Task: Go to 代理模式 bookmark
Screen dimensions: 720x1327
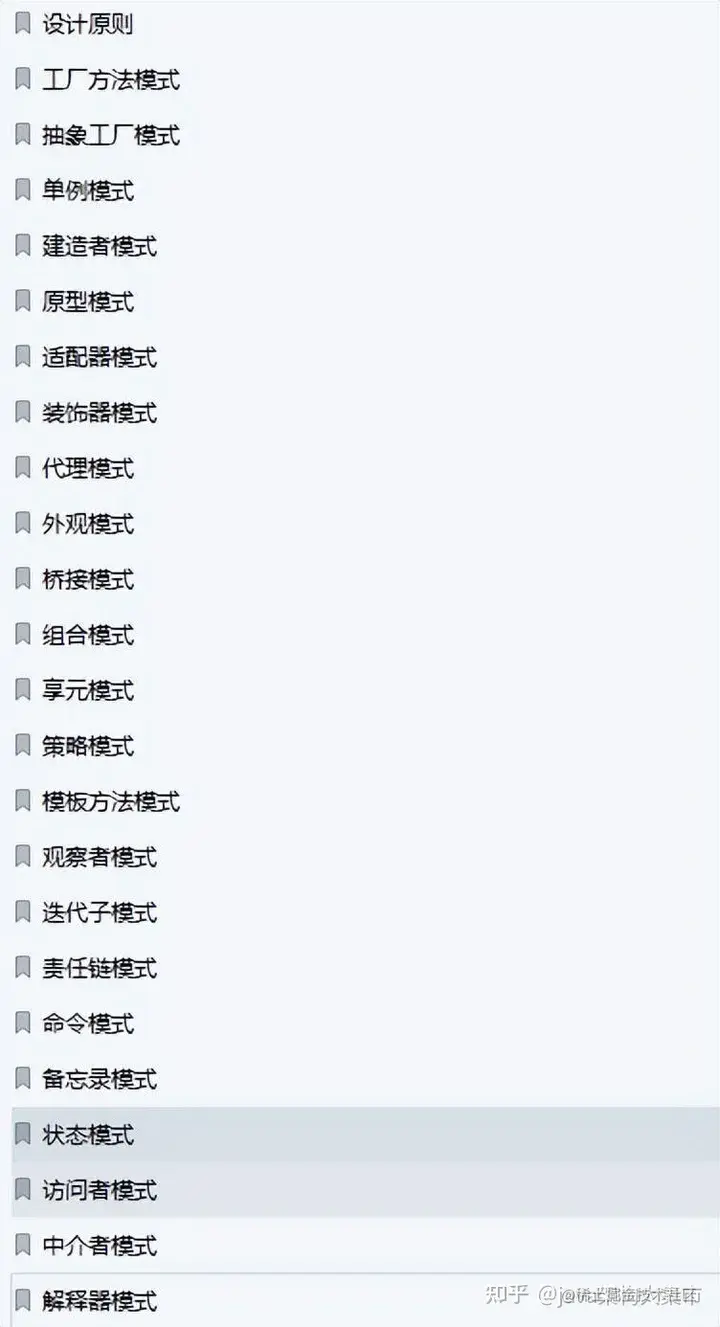Action: [87, 468]
